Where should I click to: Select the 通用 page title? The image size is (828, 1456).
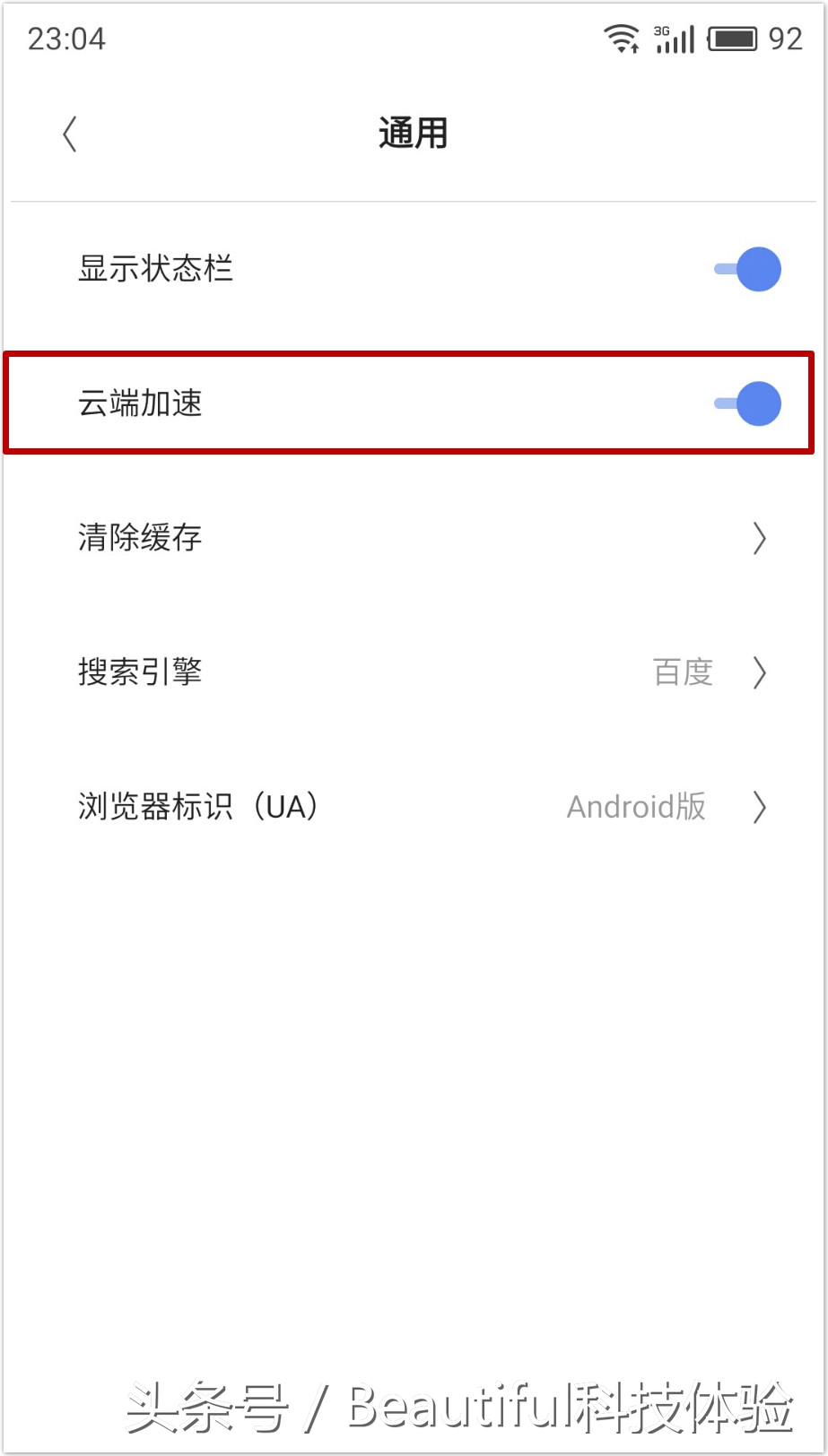pyautogui.click(x=414, y=133)
